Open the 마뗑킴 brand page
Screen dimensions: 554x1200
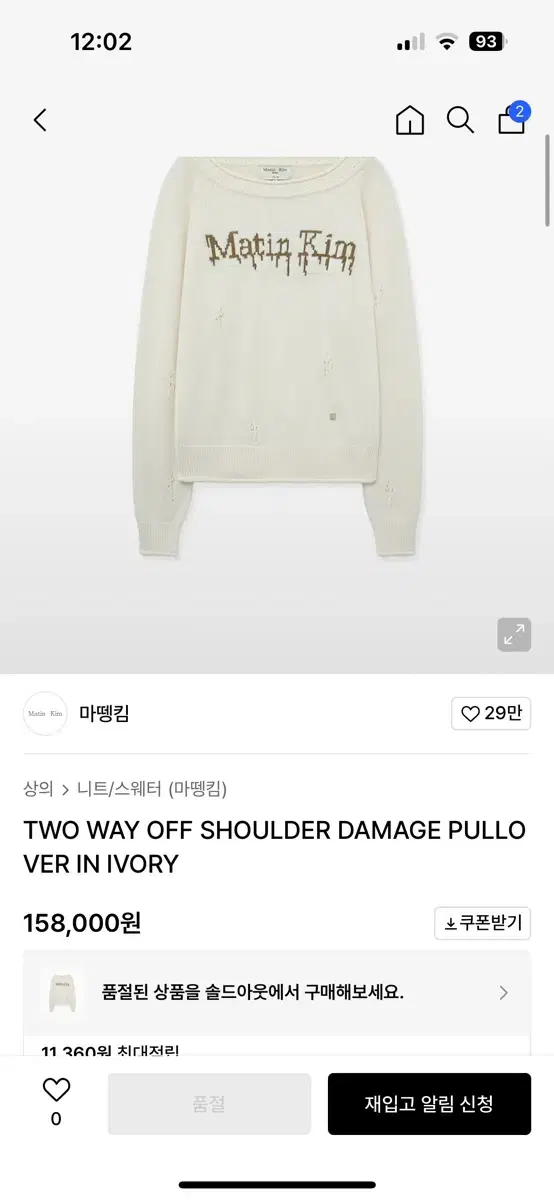104,713
